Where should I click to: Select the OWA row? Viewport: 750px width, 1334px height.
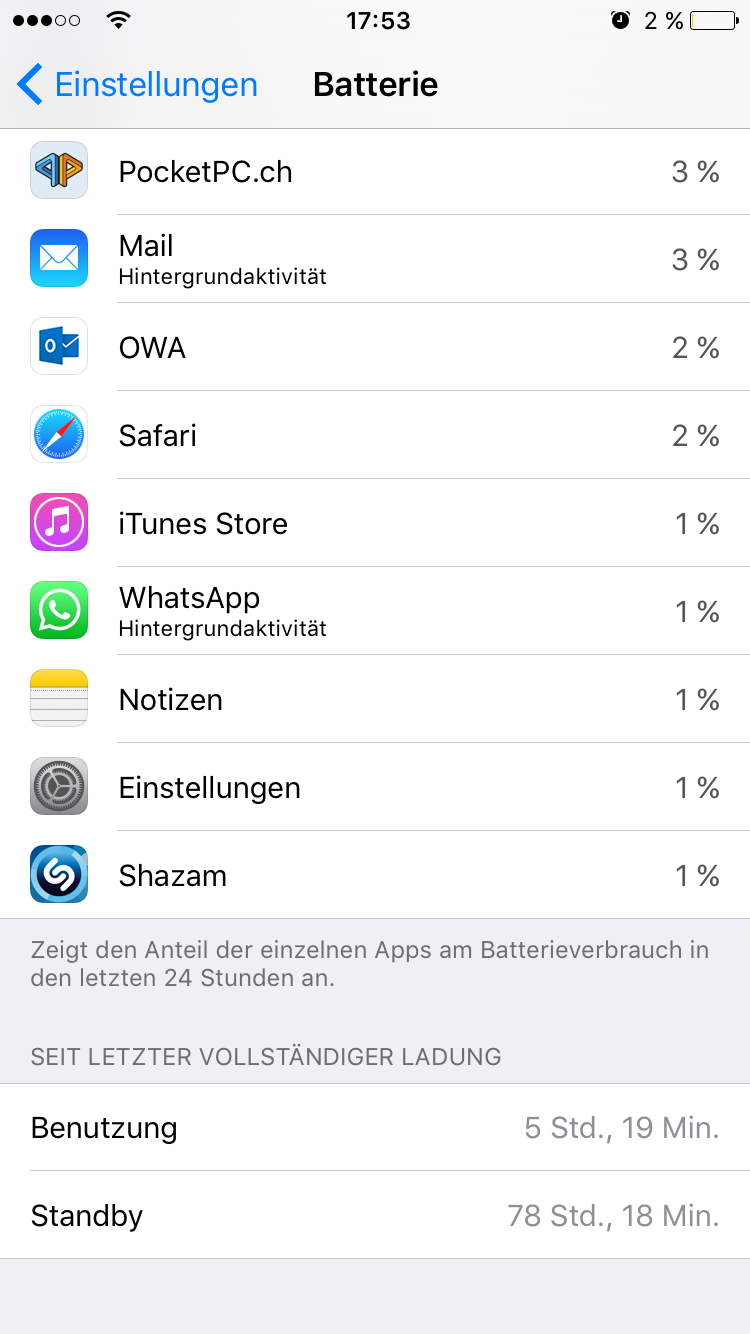[x=375, y=347]
